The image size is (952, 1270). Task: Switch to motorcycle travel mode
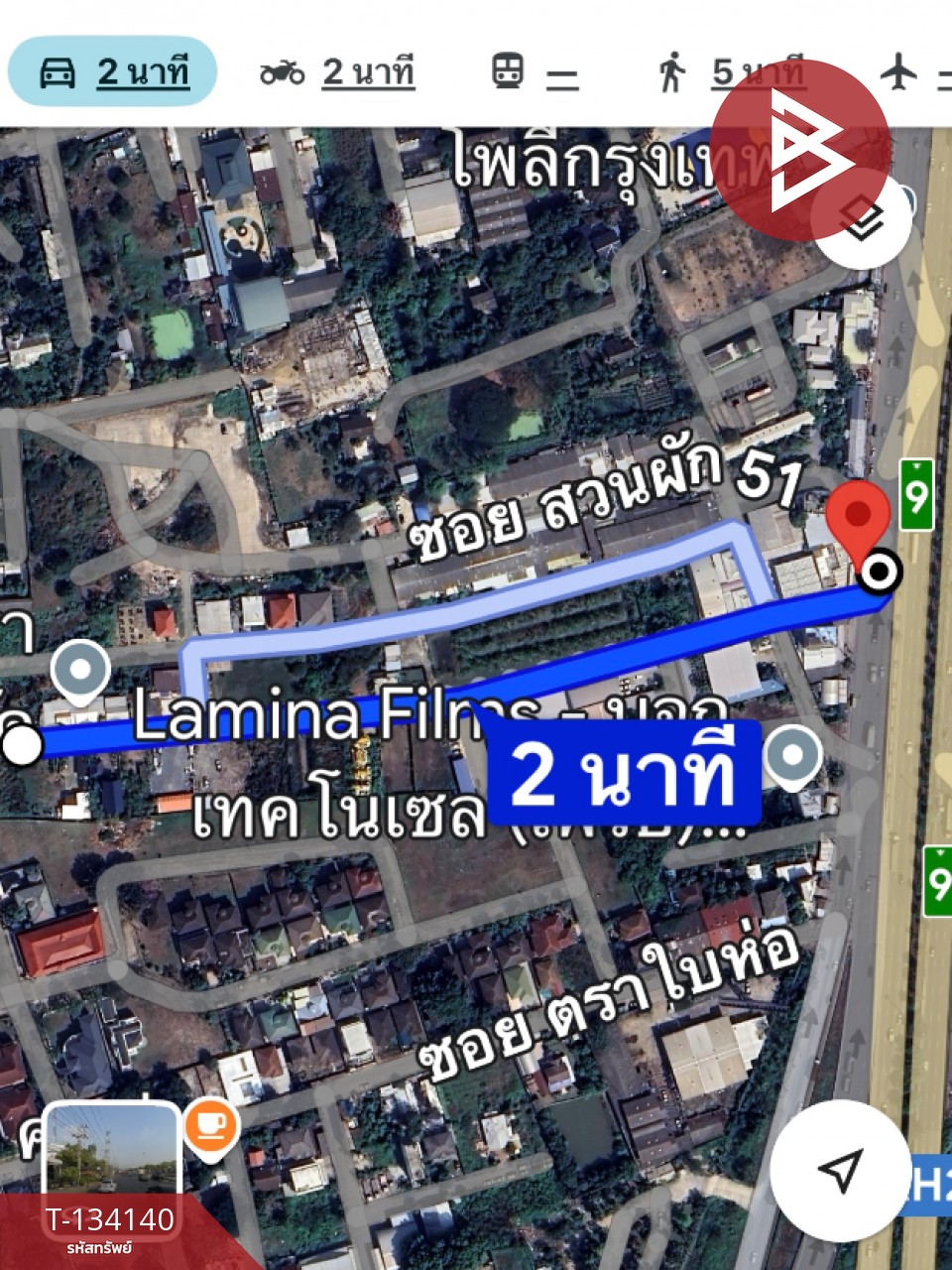(x=337, y=72)
